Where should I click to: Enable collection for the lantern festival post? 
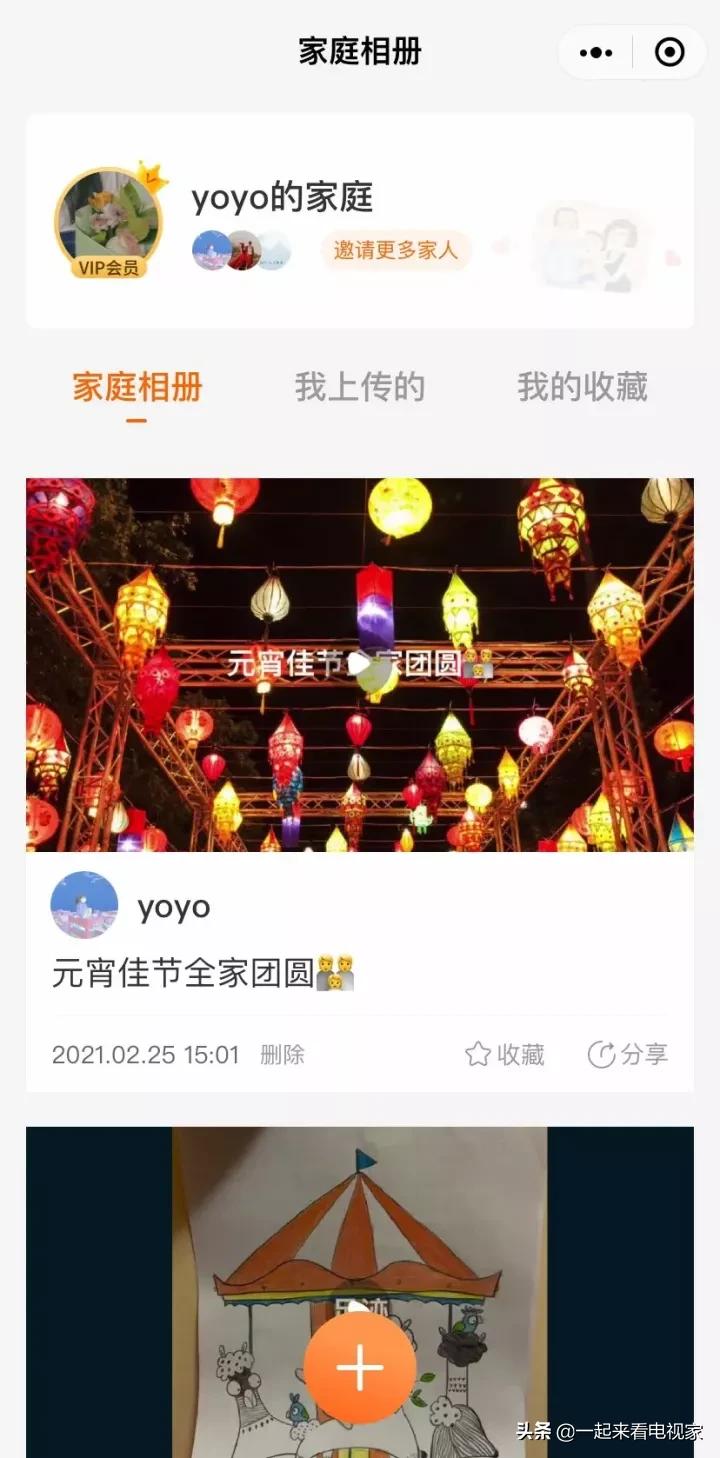503,1053
